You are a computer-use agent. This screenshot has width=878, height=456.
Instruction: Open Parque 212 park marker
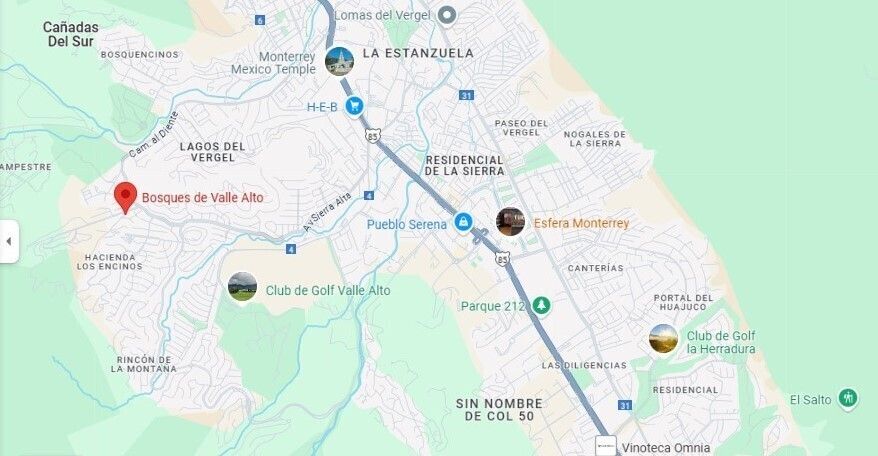541,305
